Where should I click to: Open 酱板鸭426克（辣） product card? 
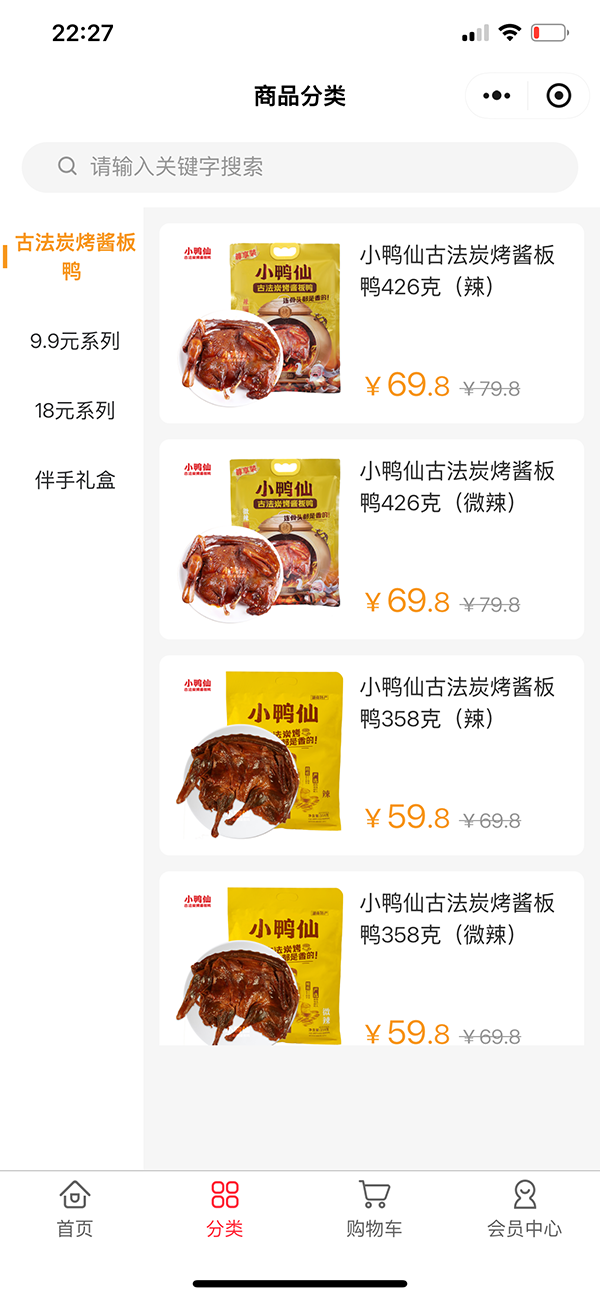(x=371, y=323)
